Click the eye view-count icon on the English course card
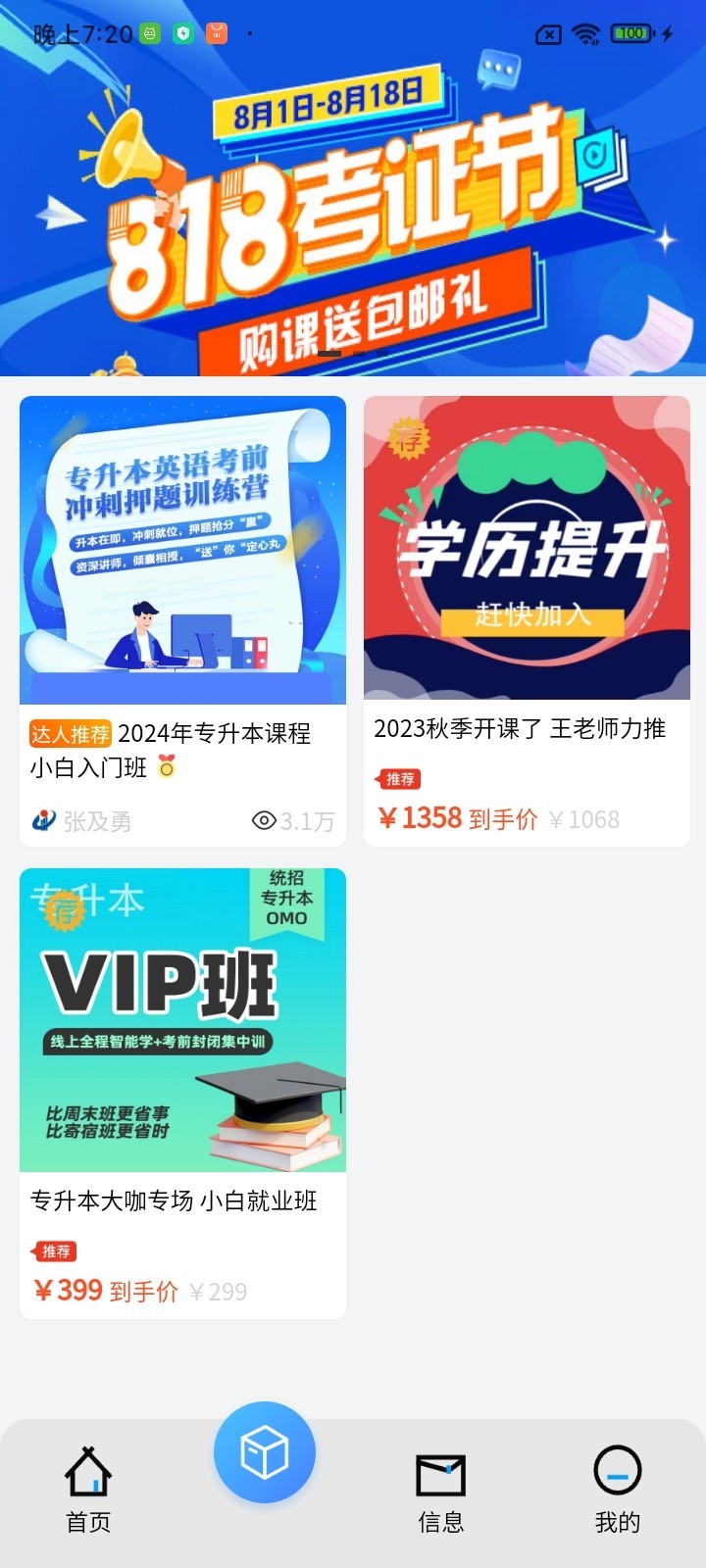 click(x=263, y=819)
